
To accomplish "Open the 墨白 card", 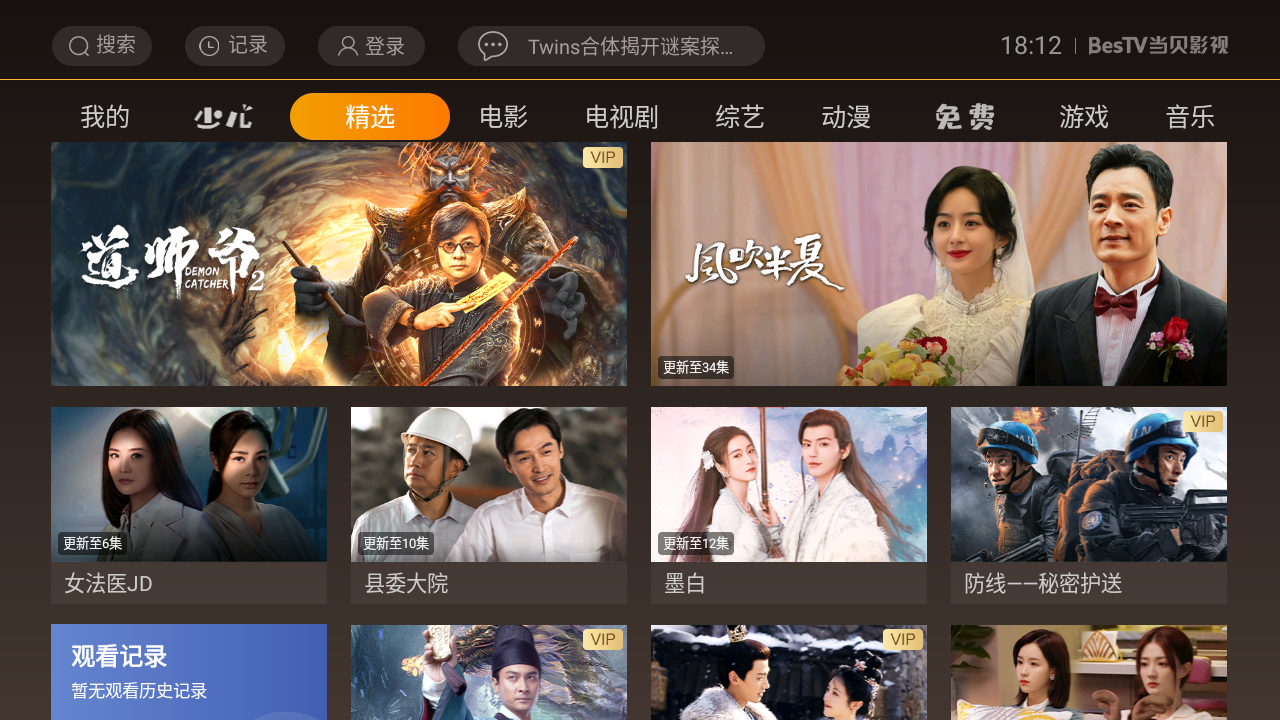I will [x=789, y=505].
